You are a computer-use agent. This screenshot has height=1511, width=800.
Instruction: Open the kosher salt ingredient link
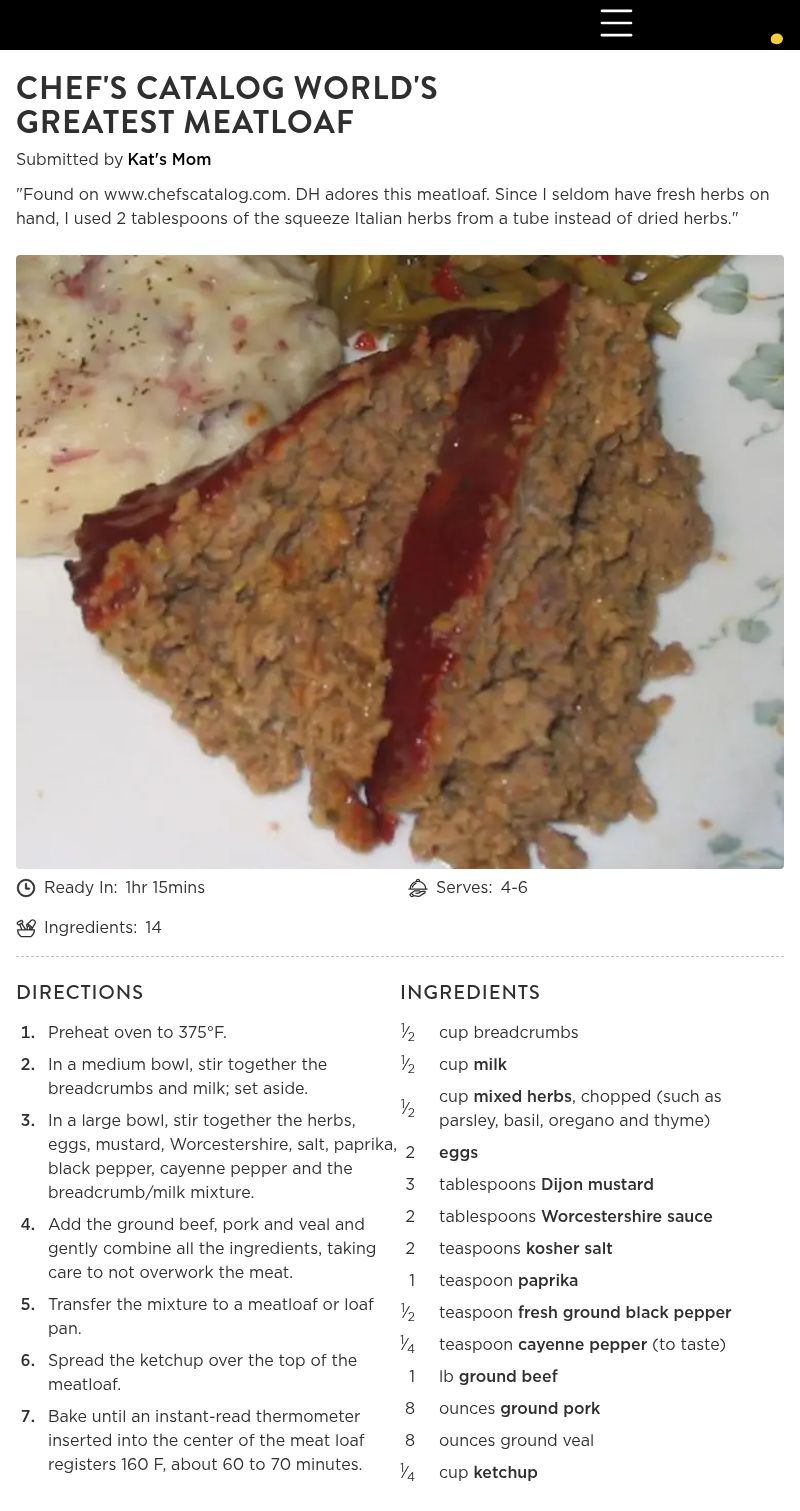click(x=568, y=1249)
